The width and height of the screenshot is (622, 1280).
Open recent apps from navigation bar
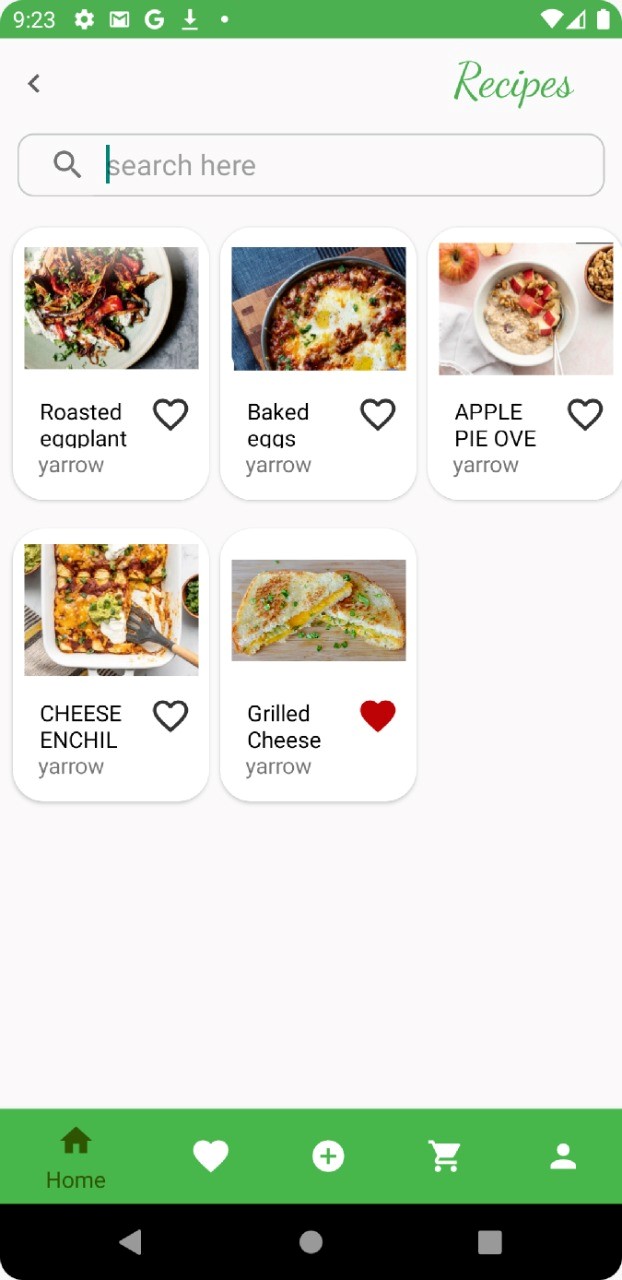(x=490, y=1242)
